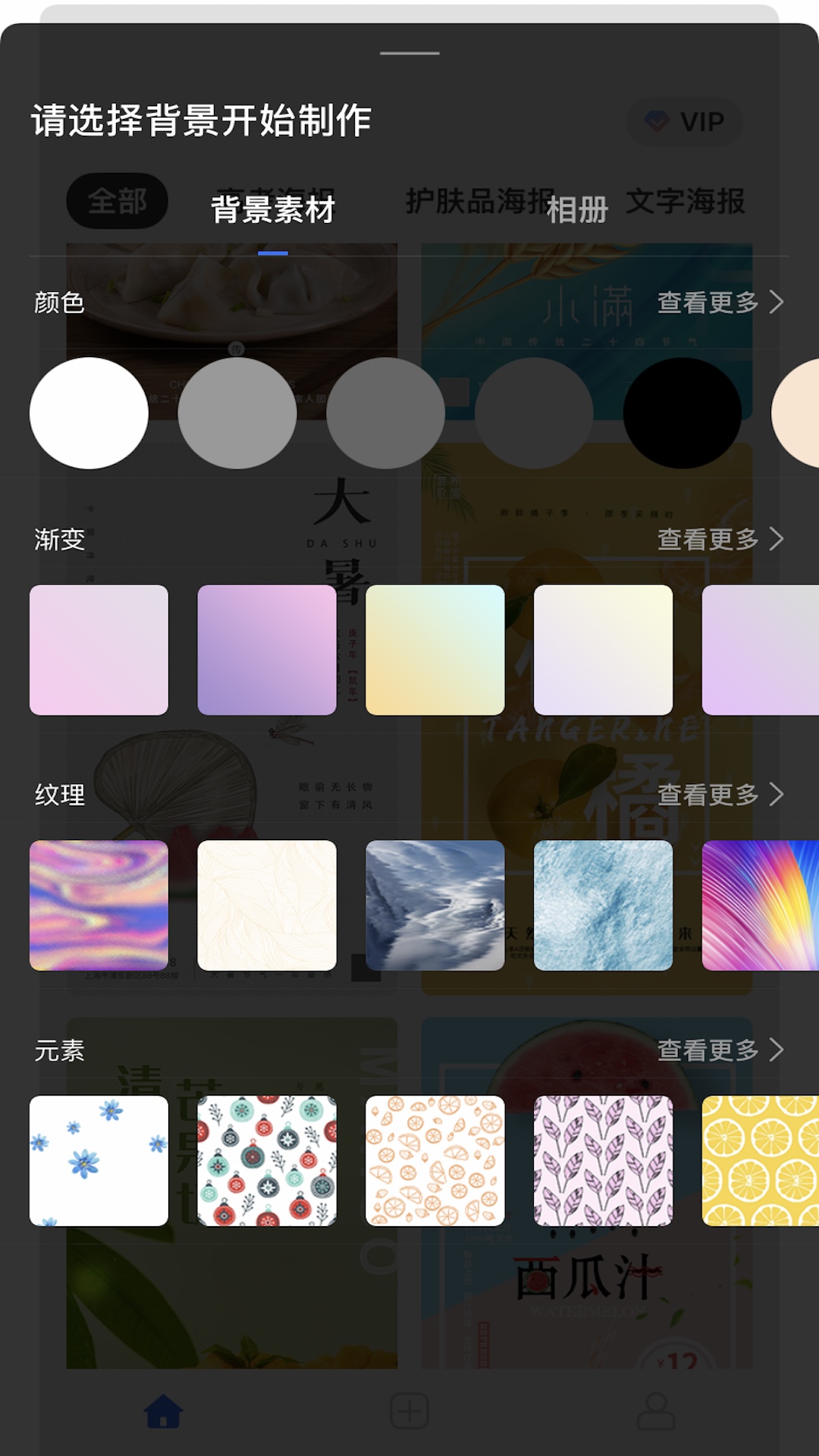Select the black color swatch
Image resolution: width=819 pixels, height=1456 pixels.
pyautogui.click(x=682, y=413)
